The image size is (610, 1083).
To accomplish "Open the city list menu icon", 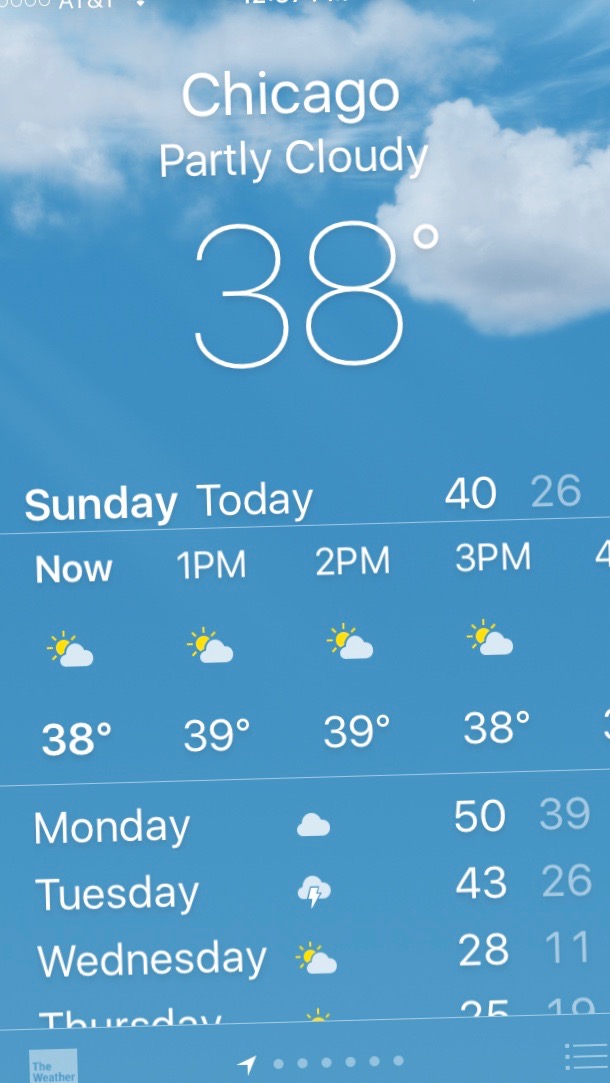I will [586, 1058].
